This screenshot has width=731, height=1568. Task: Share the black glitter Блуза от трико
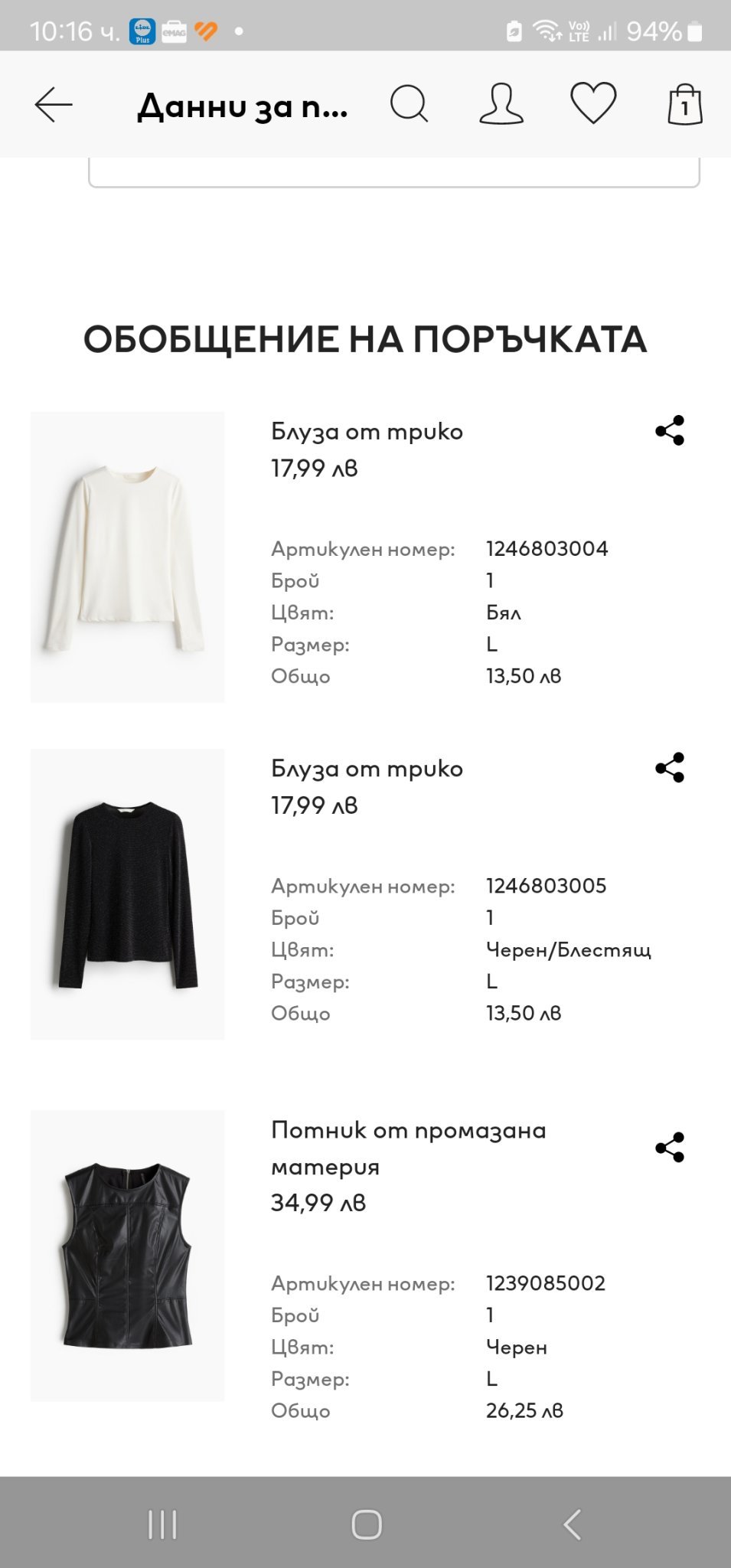(x=670, y=768)
